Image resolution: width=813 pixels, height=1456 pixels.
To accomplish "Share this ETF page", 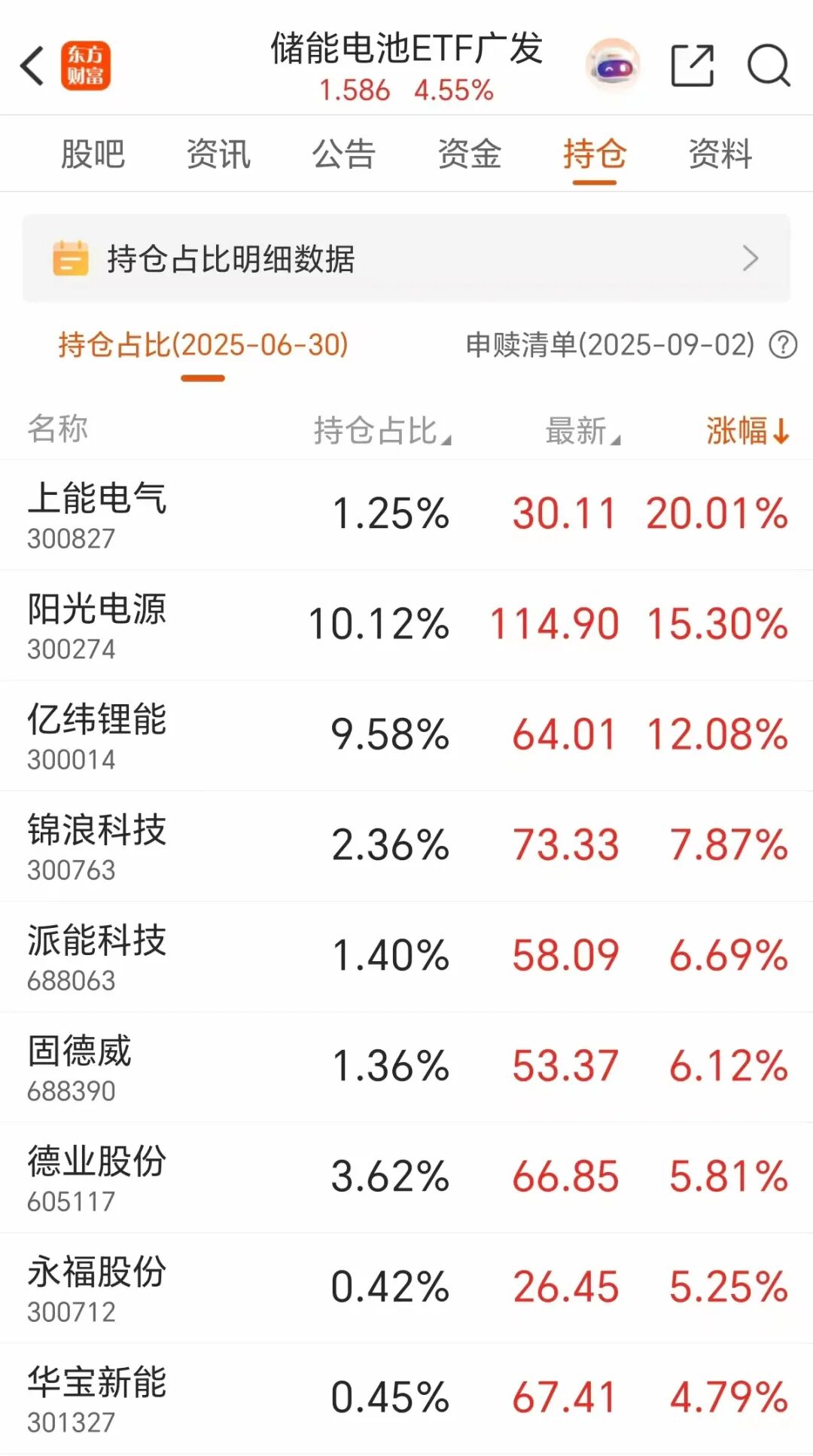I will tap(692, 66).
